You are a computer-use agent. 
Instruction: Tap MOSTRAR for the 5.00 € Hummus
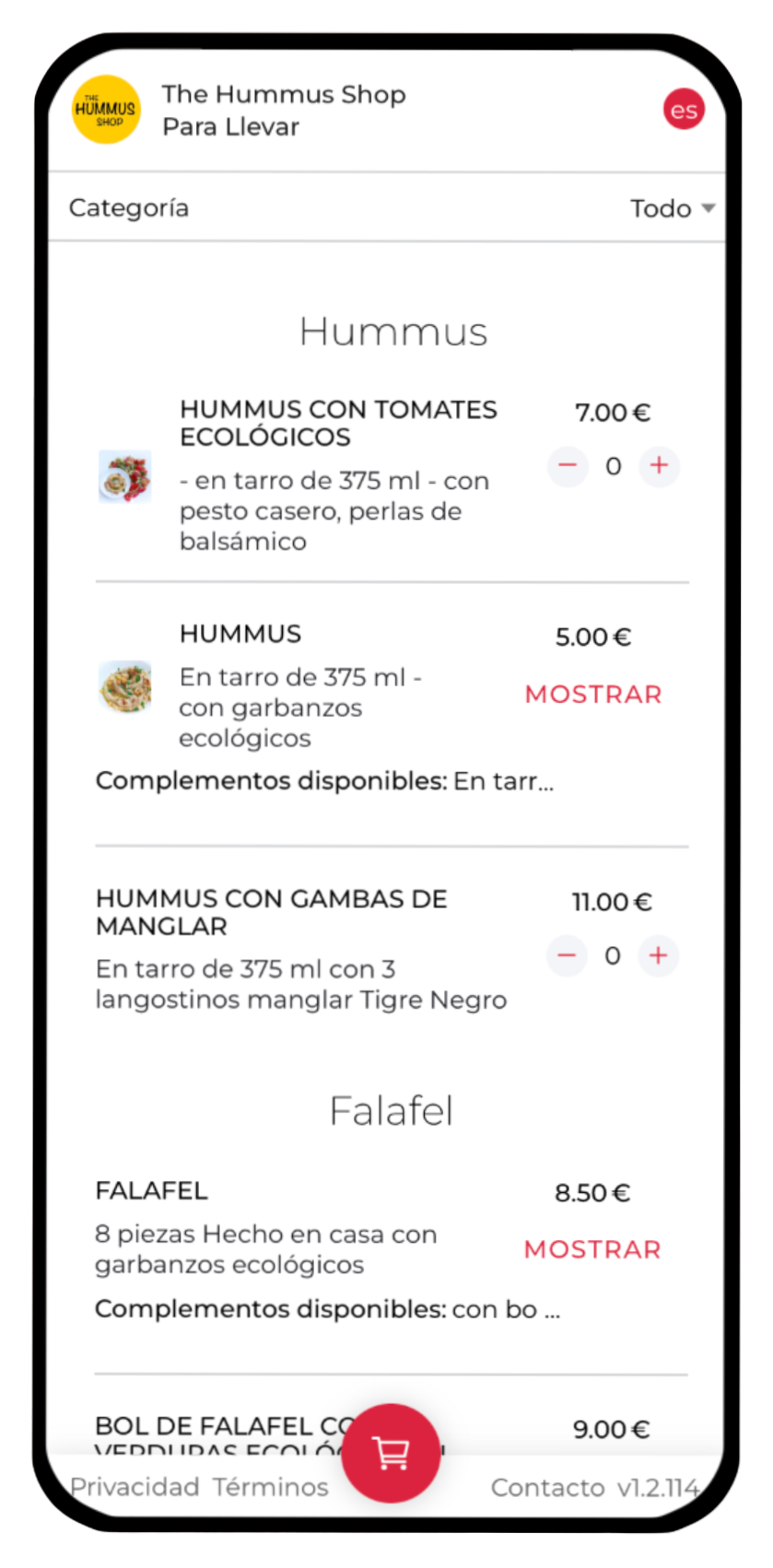pyautogui.click(x=593, y=695)
